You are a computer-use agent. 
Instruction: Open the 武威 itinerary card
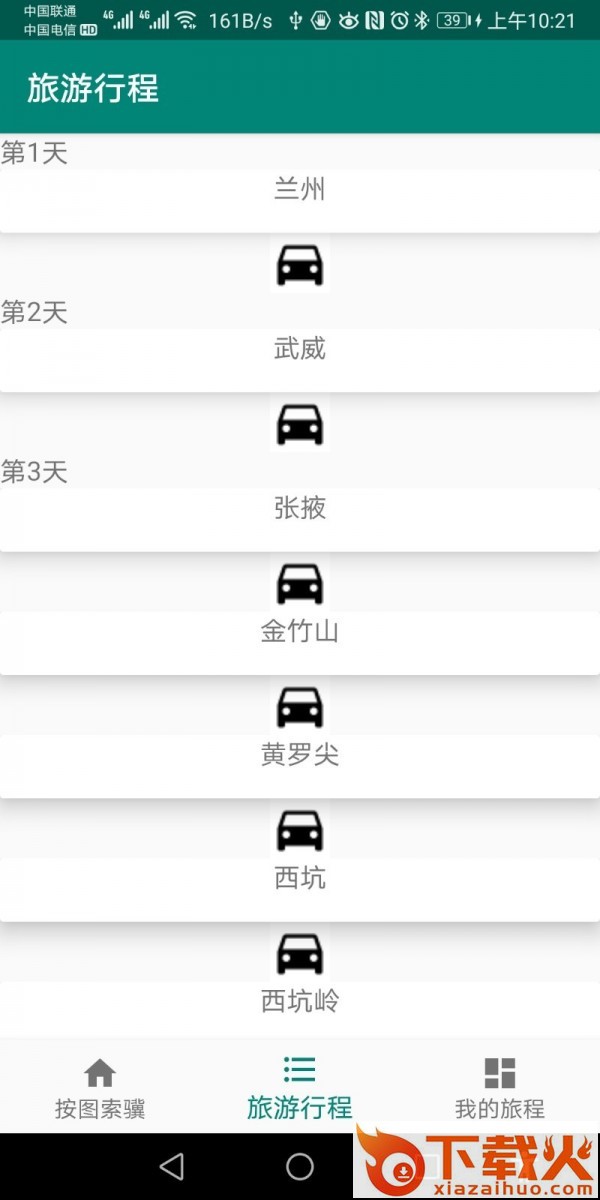click(300, 360)
